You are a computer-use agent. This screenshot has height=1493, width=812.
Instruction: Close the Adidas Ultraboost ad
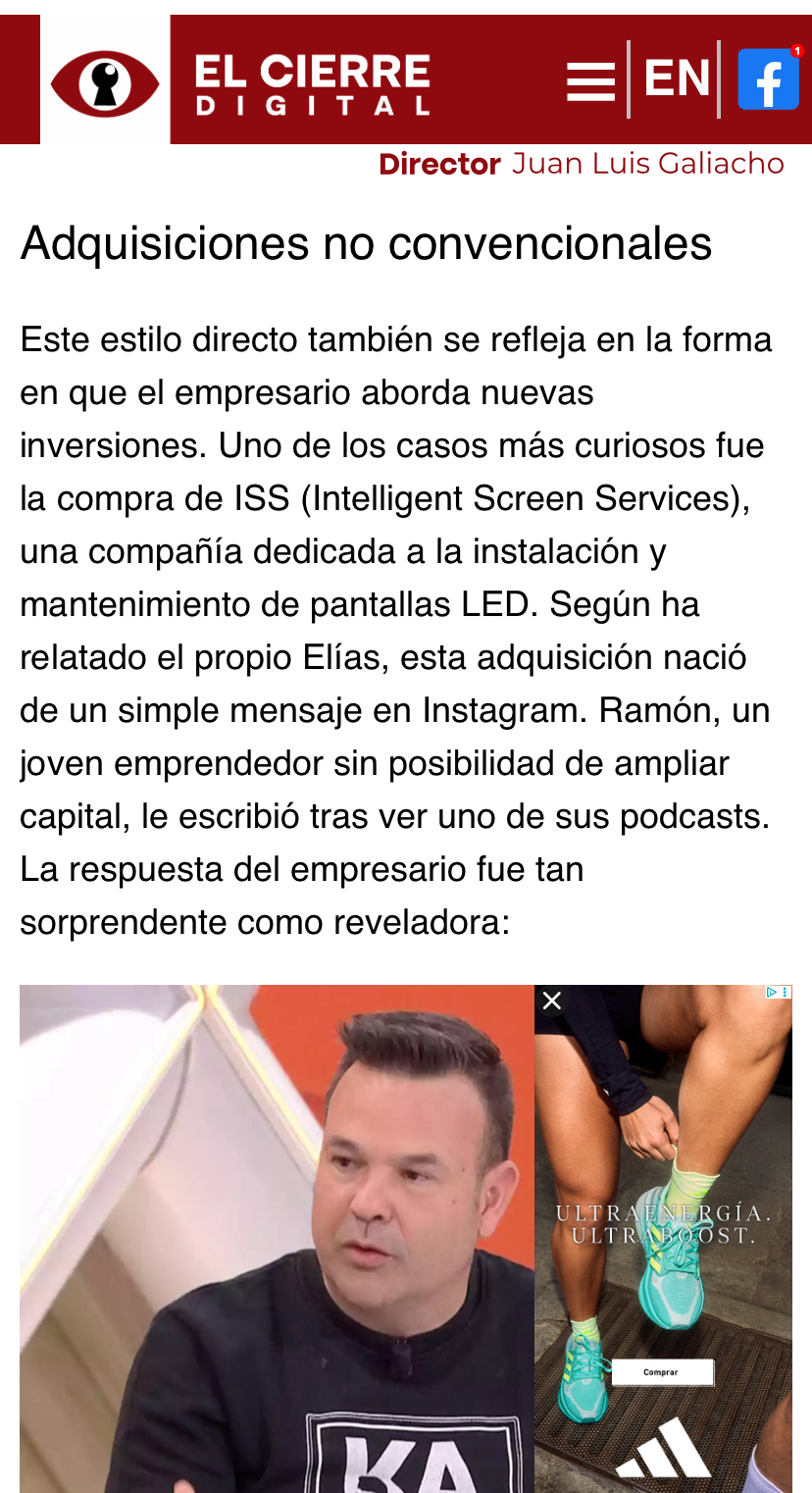click(x=552, y=1001)
